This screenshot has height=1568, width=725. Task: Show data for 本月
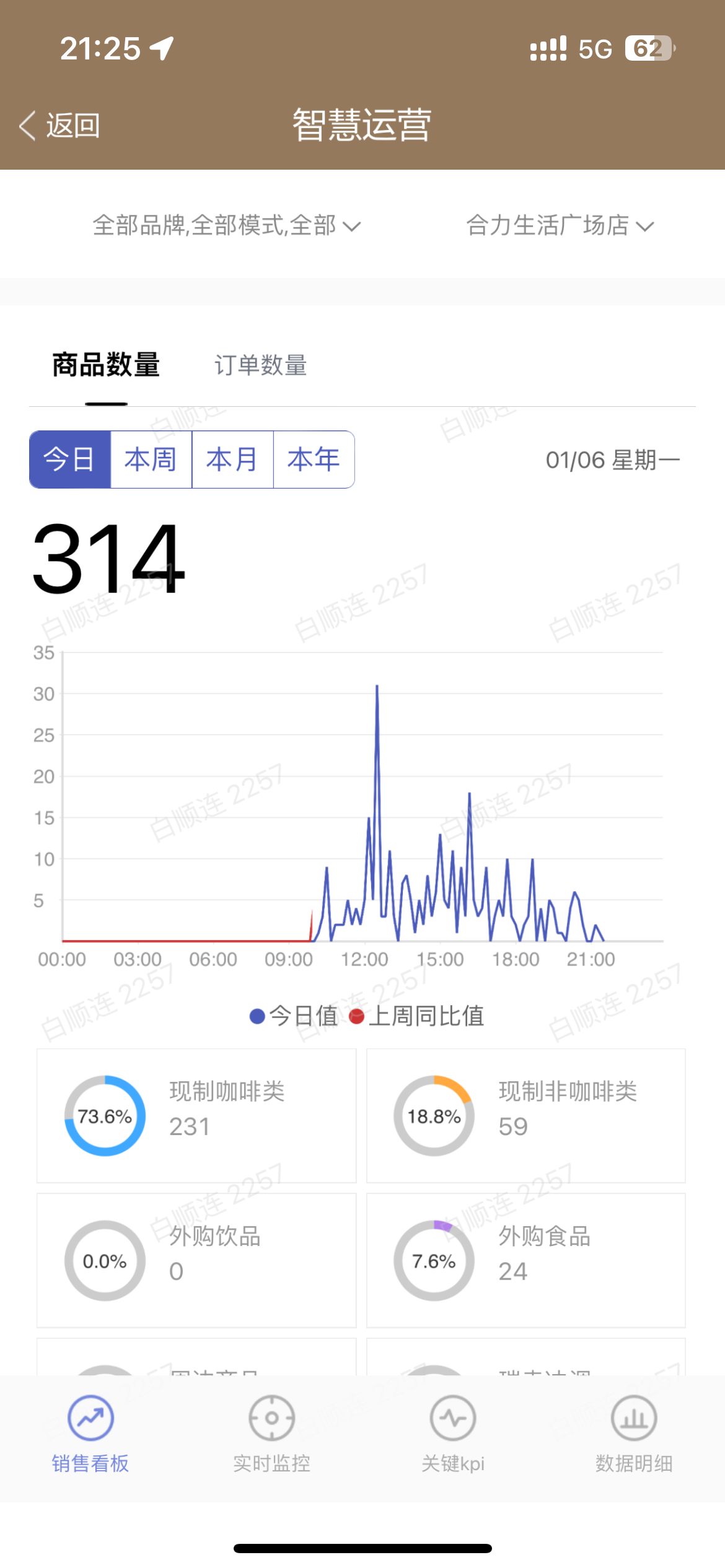[232, 460]
